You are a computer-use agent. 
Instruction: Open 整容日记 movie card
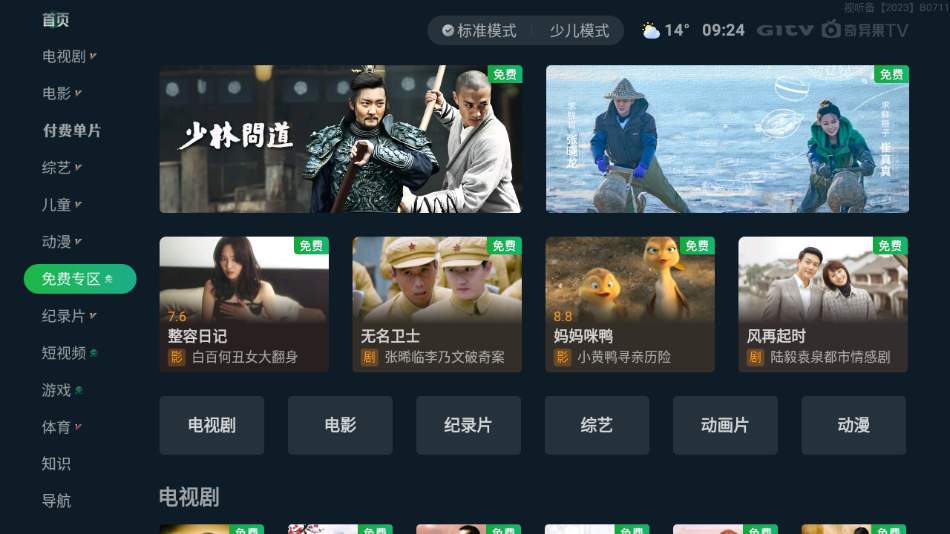tap(244, 304)
